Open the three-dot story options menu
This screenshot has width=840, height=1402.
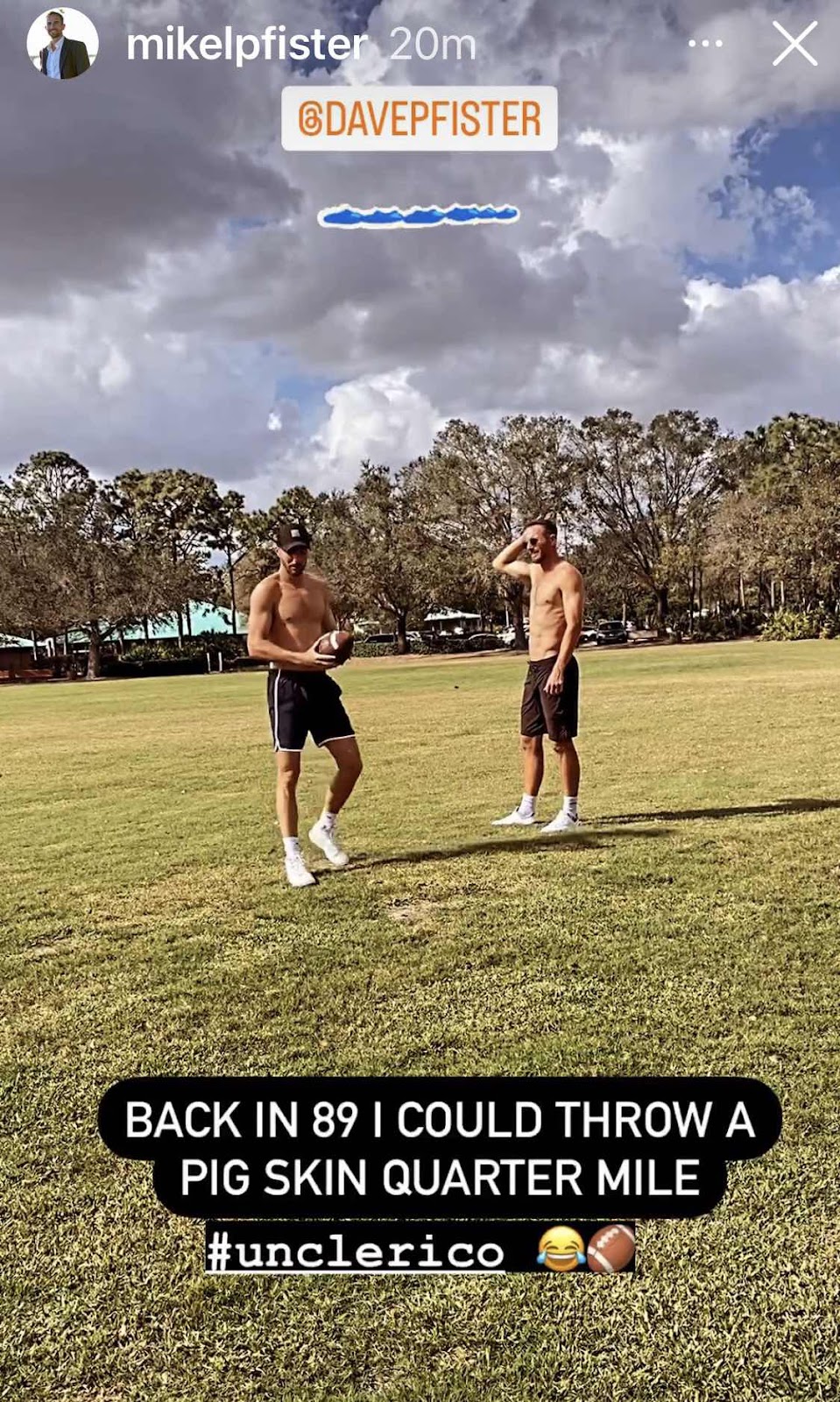705,44
